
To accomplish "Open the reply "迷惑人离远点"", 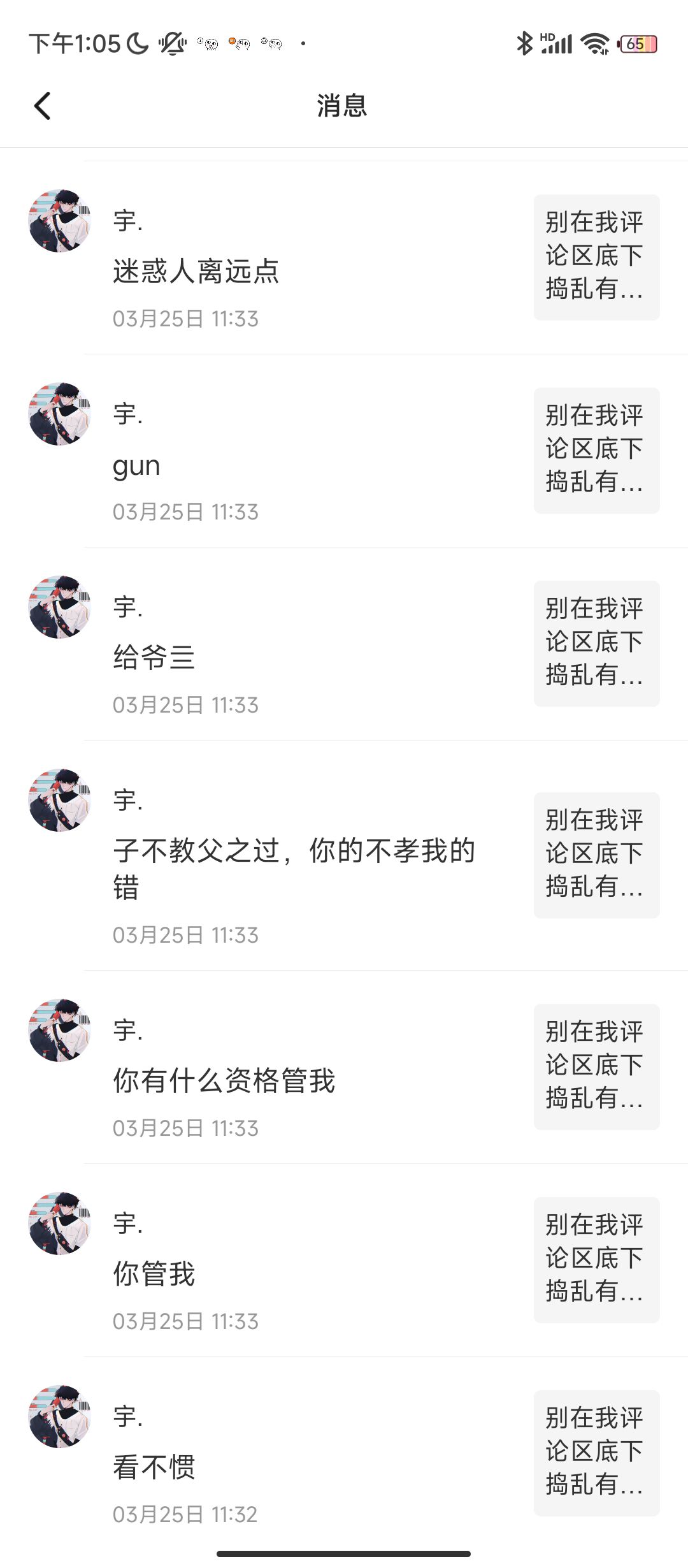I will [x=196, y=272].
